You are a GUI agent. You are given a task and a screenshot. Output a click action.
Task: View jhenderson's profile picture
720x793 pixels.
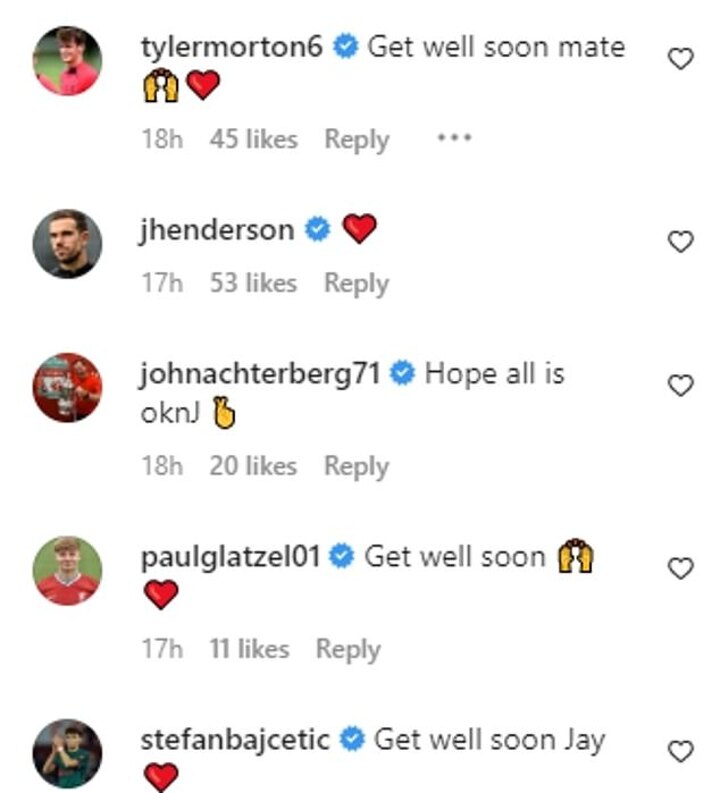pyautogui.click(x=68, y=243)
